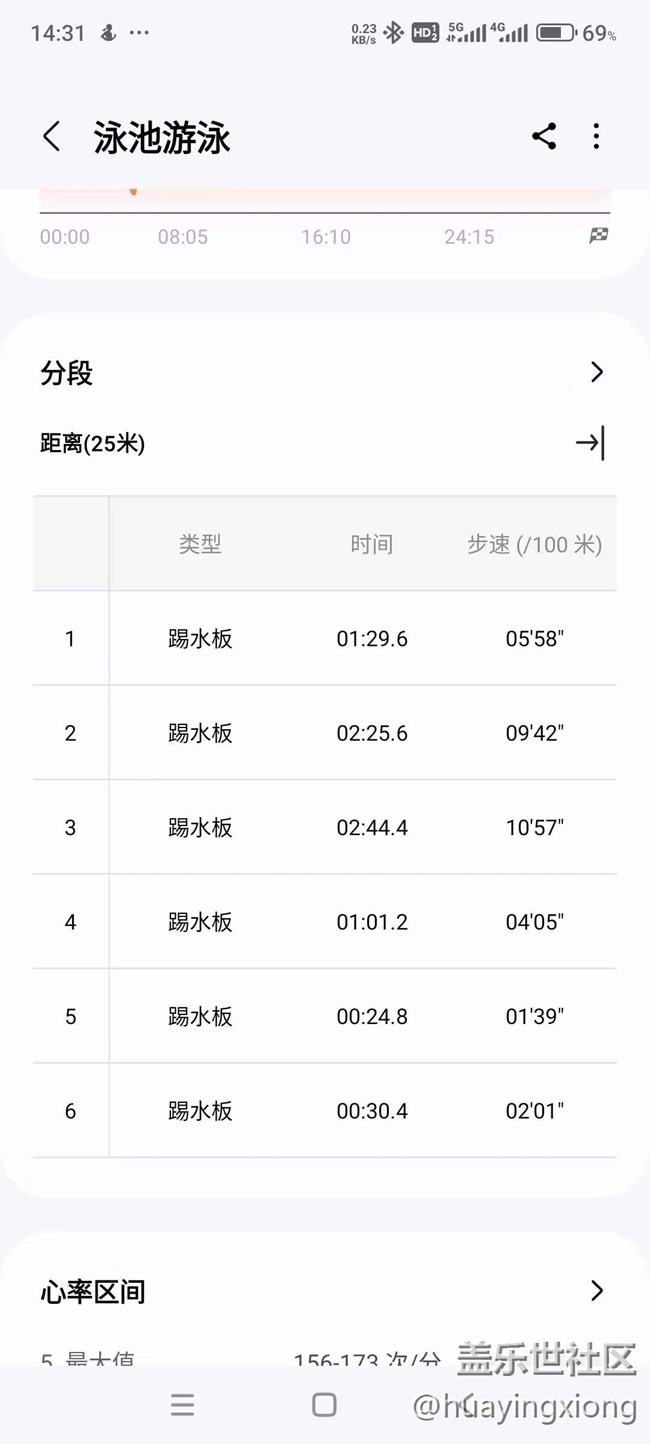The height and width of the screenshot is (1444, 650).
Task: Tap the system home button
Action: tap(324, 1405)
